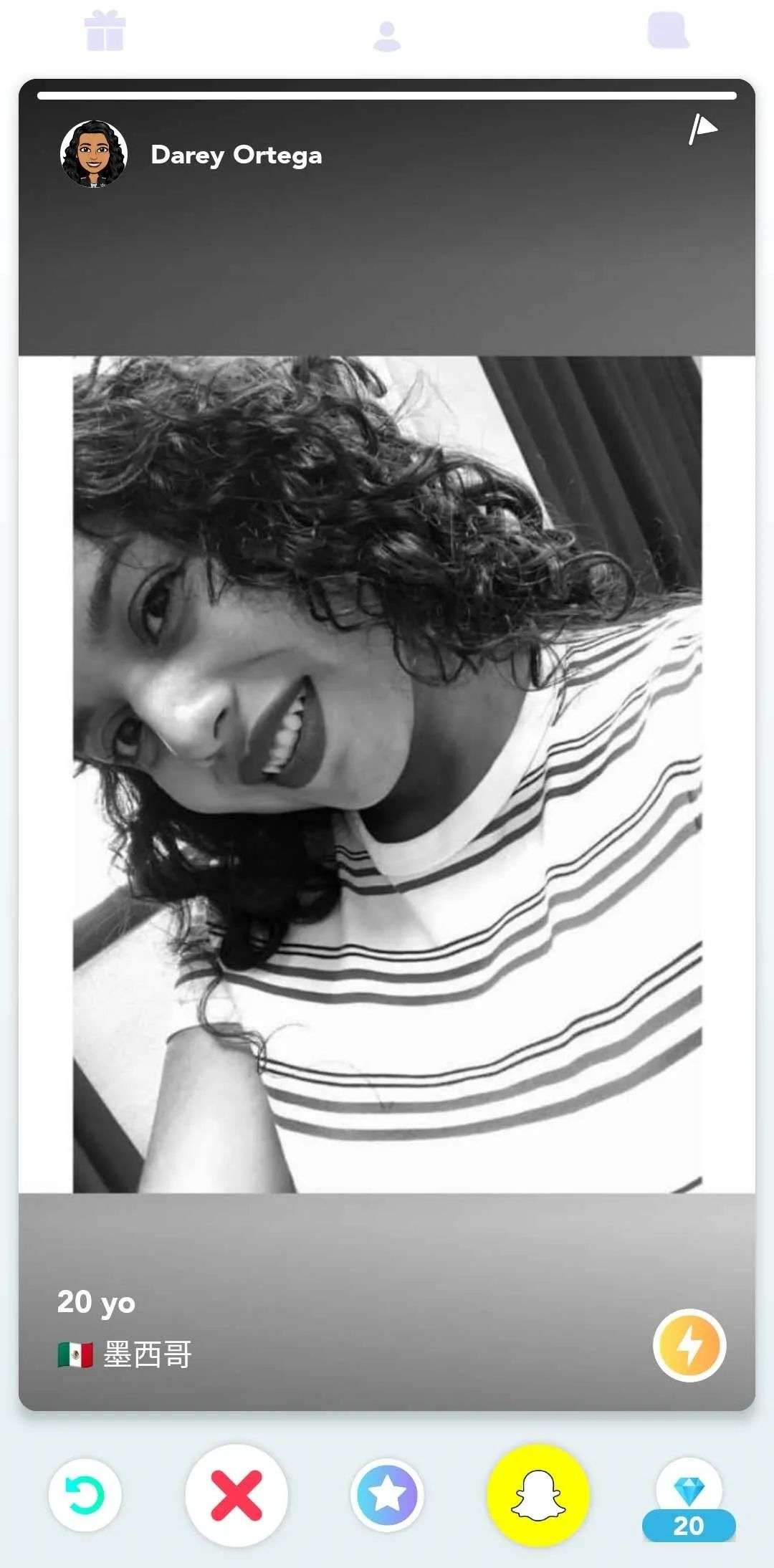
Task: Open Darey Ortega's avatar
Action: [x=94, y=154]
